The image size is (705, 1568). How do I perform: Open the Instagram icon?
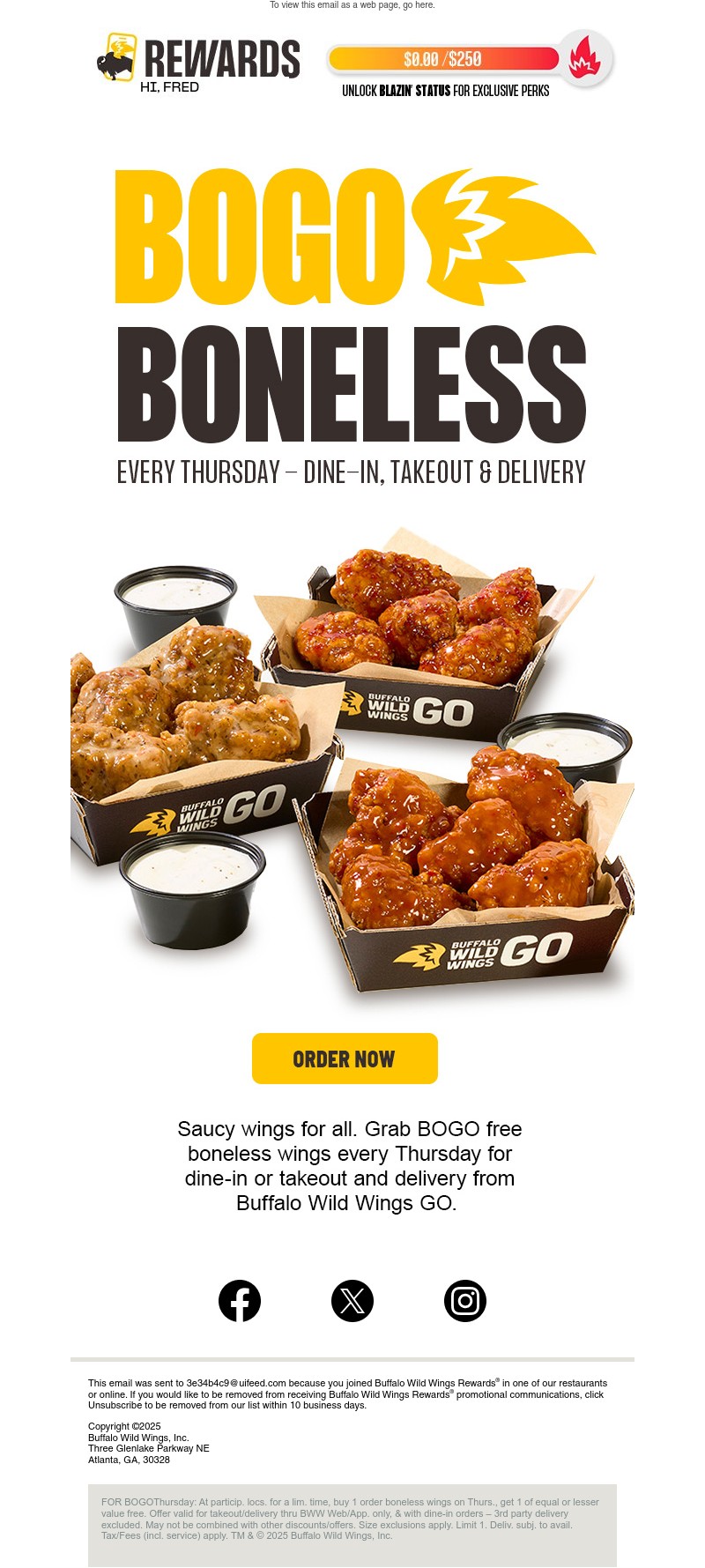pos(465,1301)
